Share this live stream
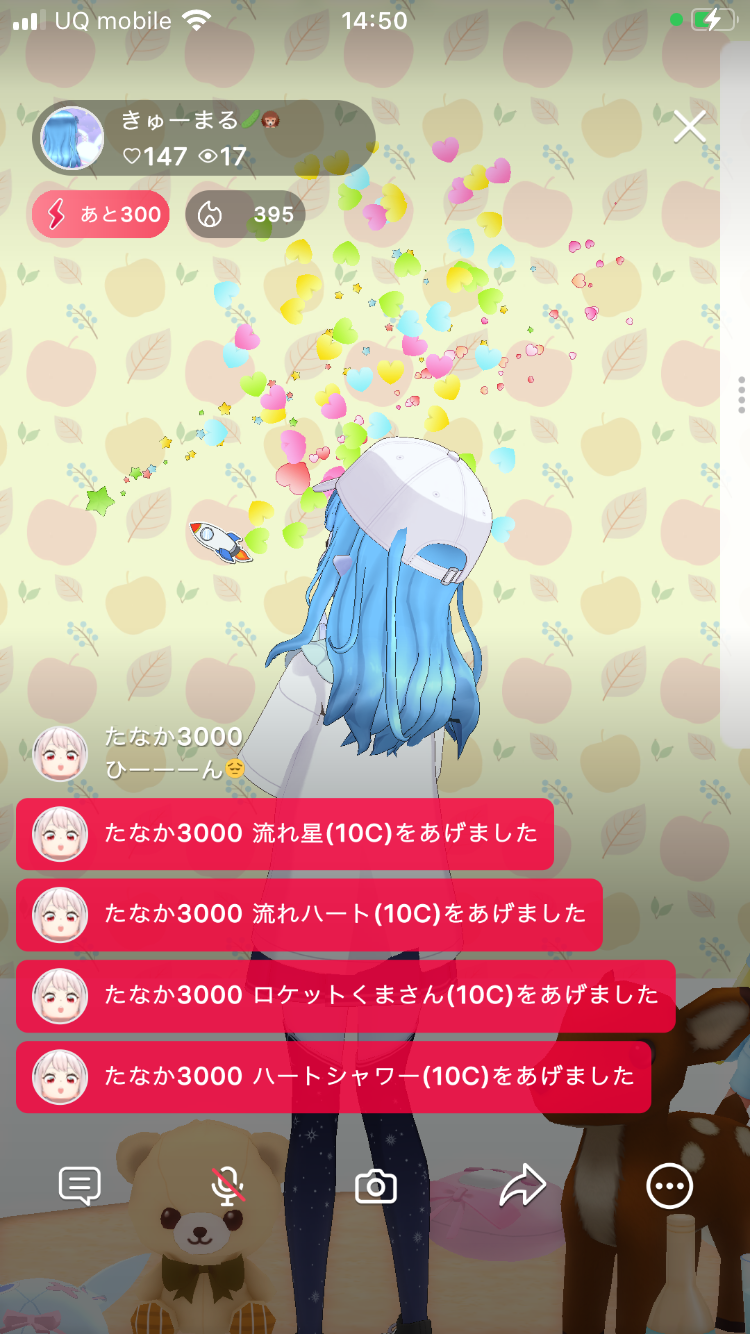The height and width of the screenshot is (1334, 750). pos(522,1187)
